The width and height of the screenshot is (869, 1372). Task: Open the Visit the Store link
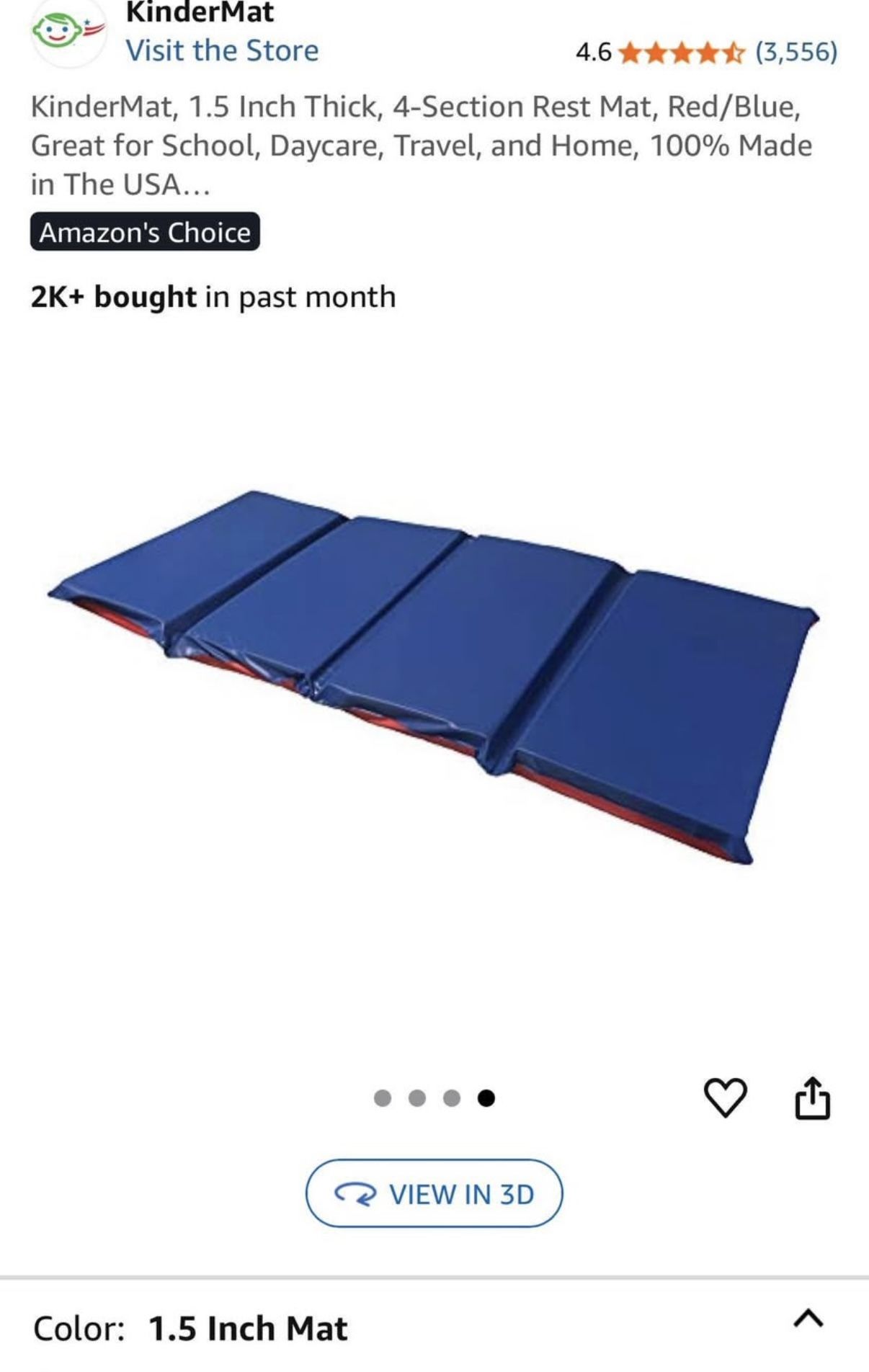click(x=223, y=50)
